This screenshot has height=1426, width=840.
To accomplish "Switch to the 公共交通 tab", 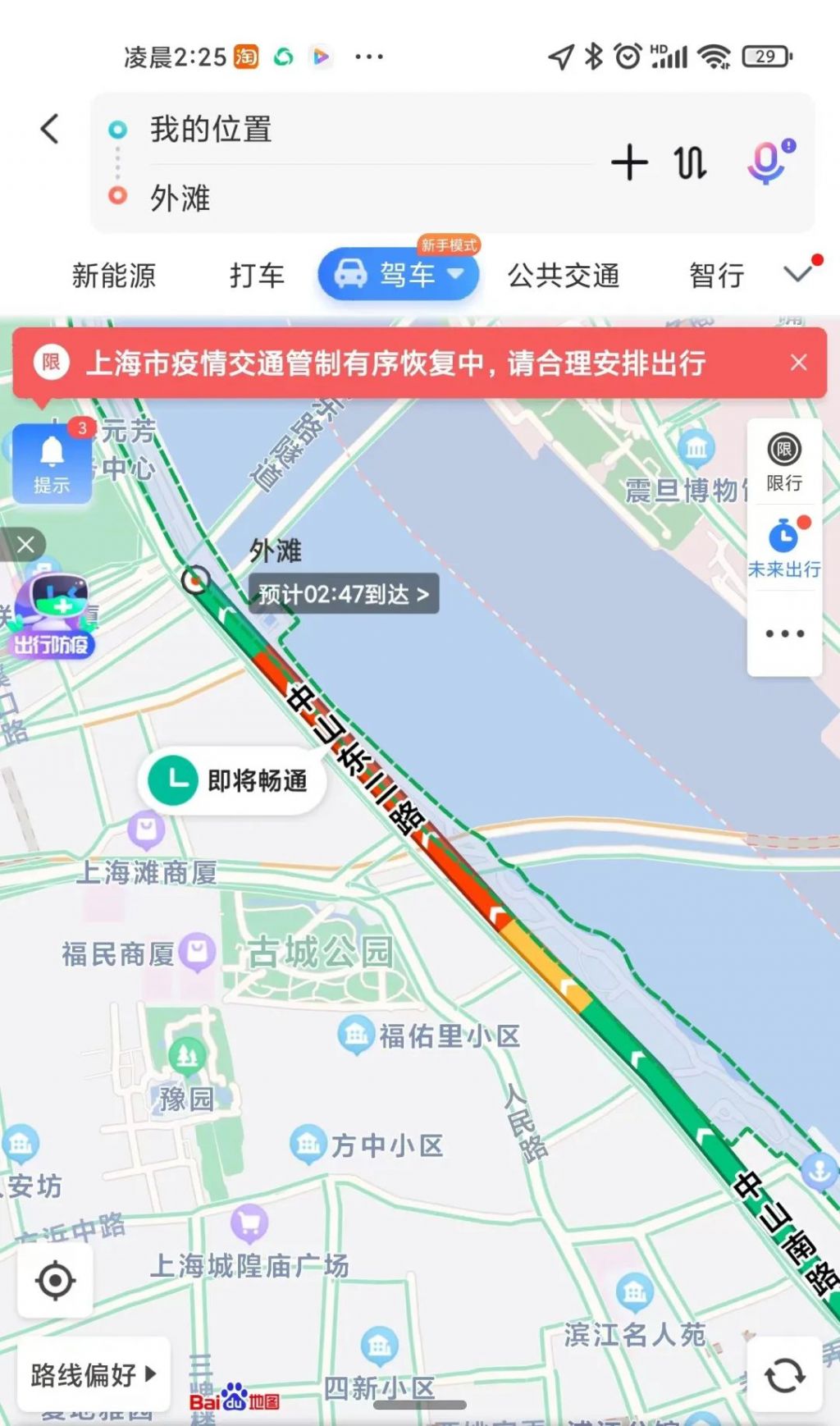I will tap(563, 276).
